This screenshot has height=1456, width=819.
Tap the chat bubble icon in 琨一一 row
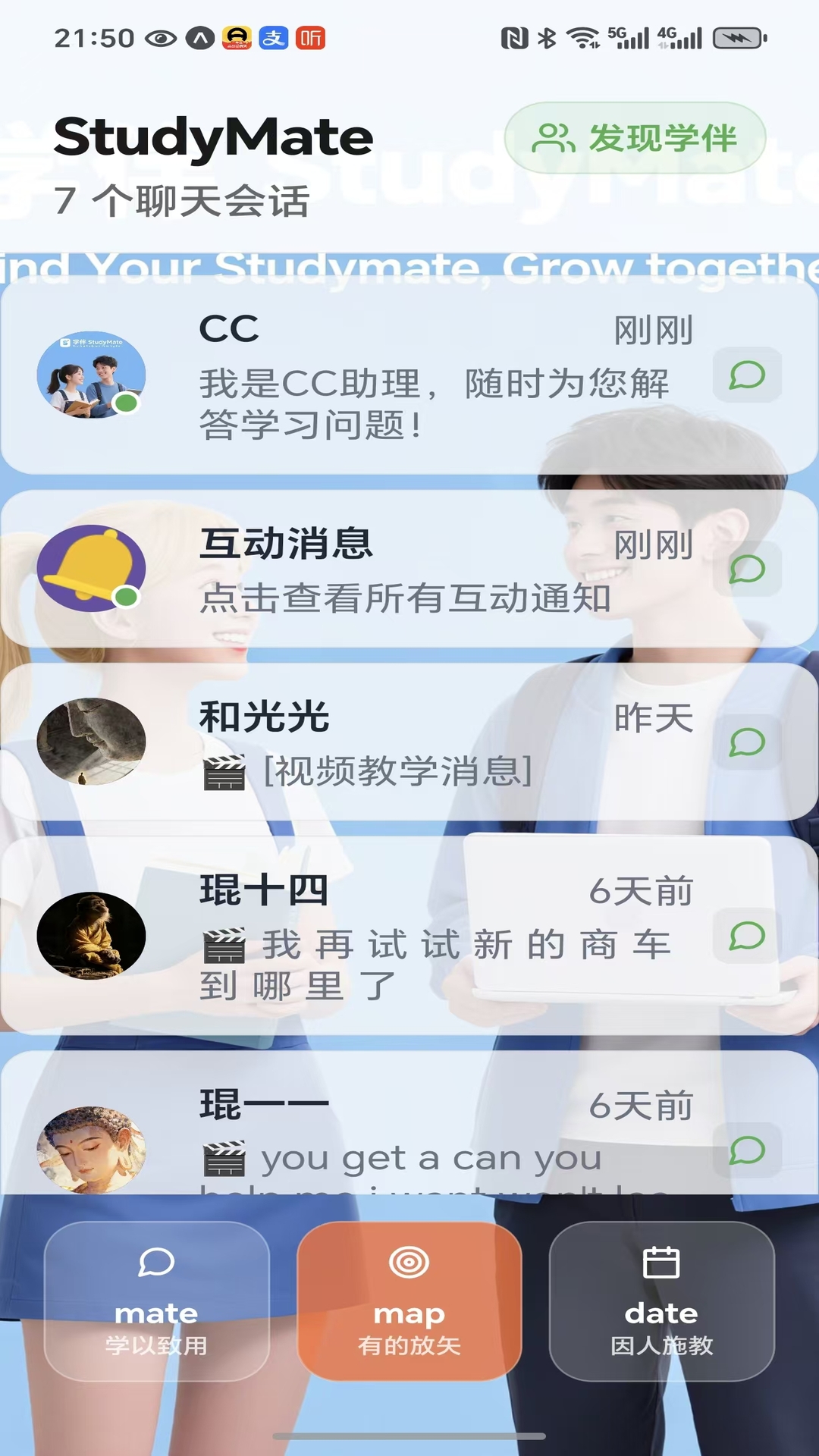pos(747,1150)
